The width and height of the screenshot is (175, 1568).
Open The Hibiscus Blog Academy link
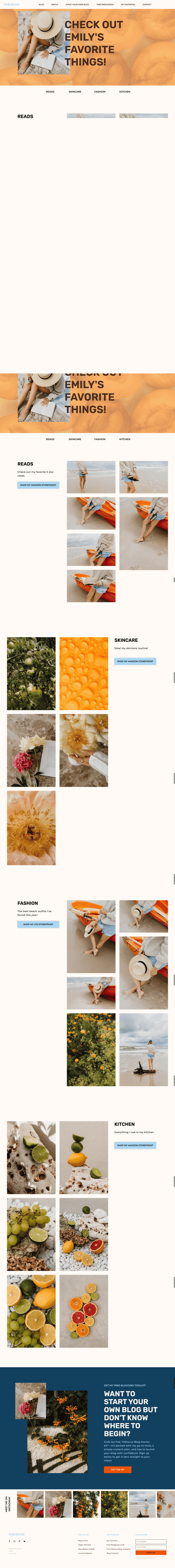pyautogui.click(x=118, y=1549)
